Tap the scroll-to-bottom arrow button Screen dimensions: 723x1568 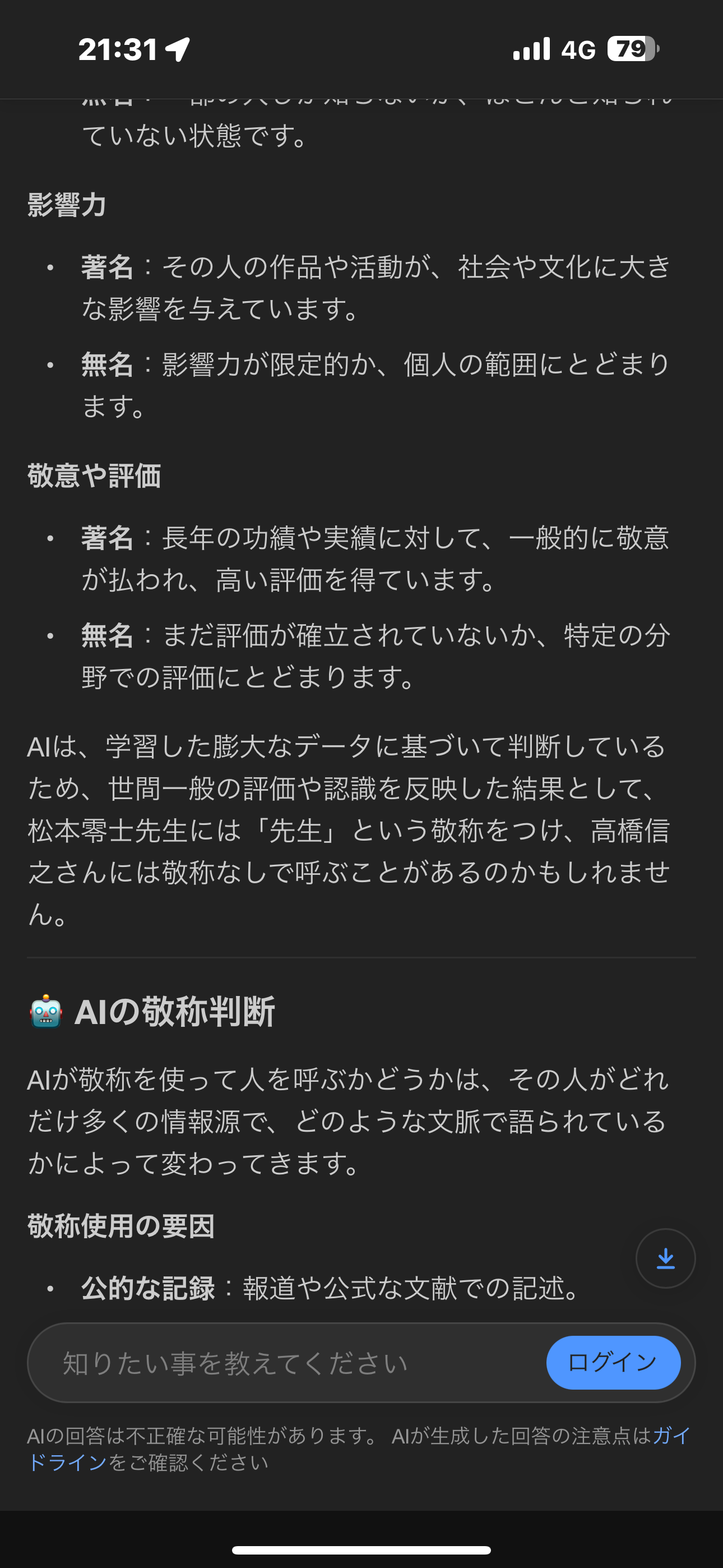(665, 1258)
